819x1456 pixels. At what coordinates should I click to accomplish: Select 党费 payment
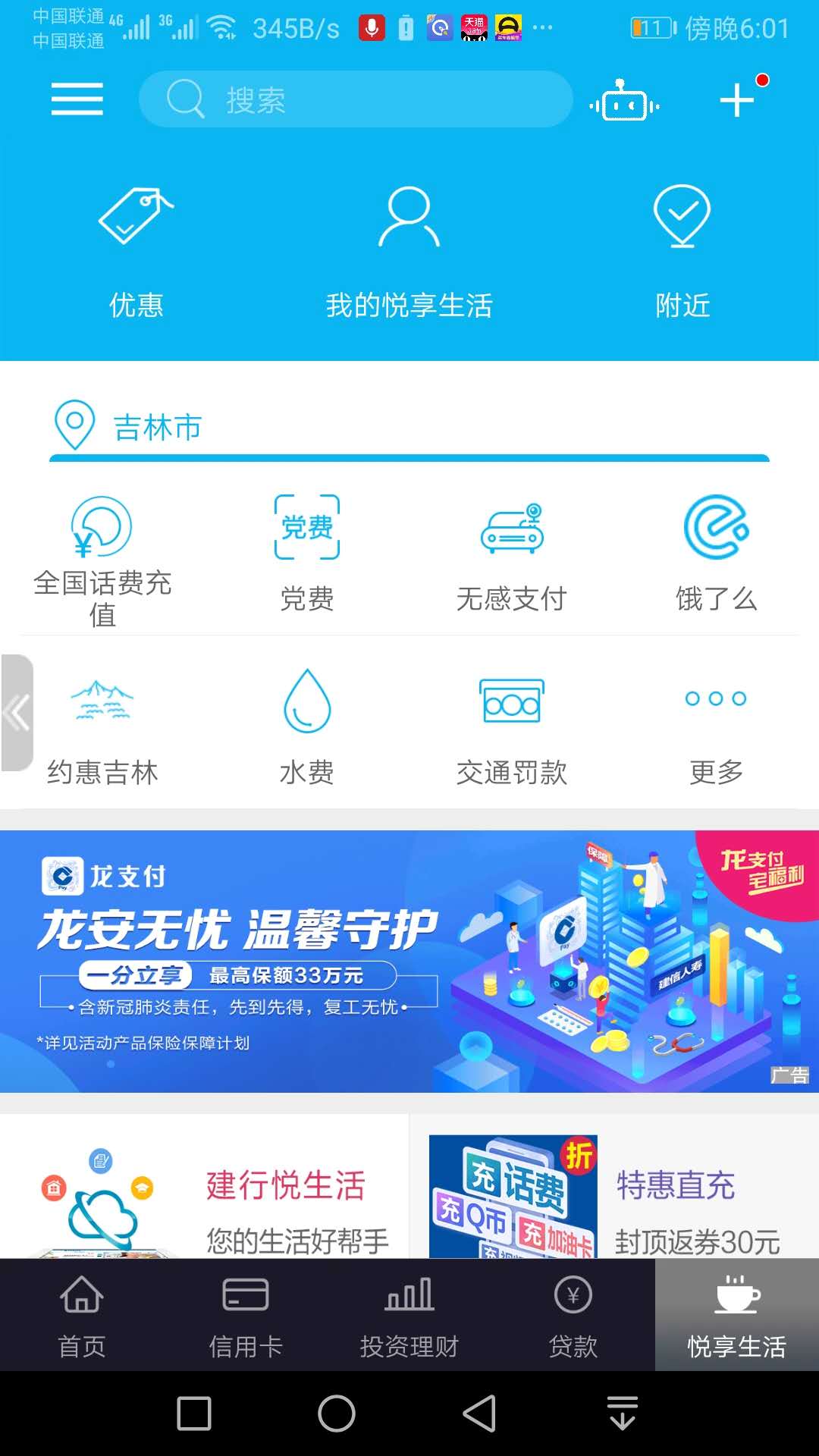click(307, 553)
